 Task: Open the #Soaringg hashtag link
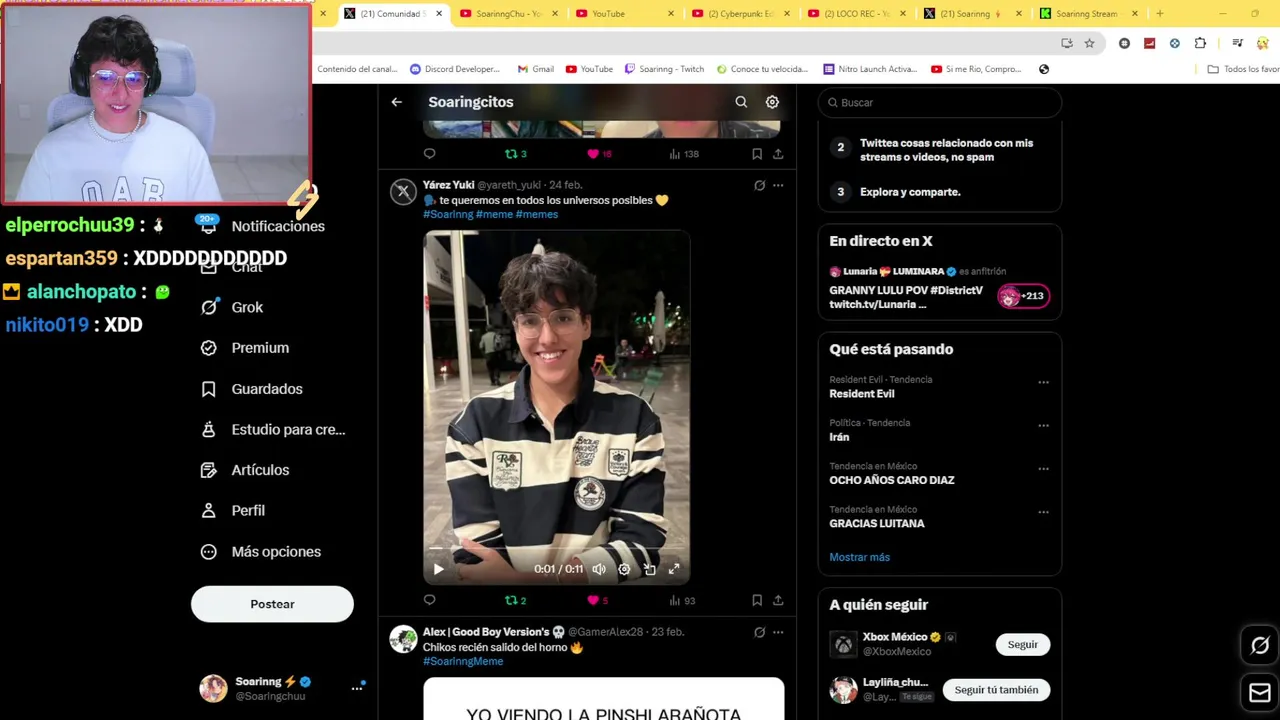[x=448, y=214]
